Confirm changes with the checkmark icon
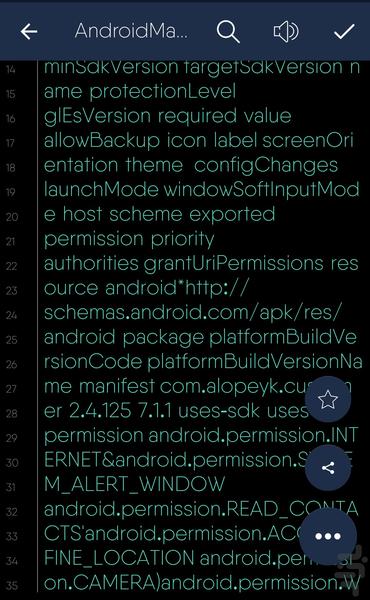370x600 pixels. (x=344, y=31)
